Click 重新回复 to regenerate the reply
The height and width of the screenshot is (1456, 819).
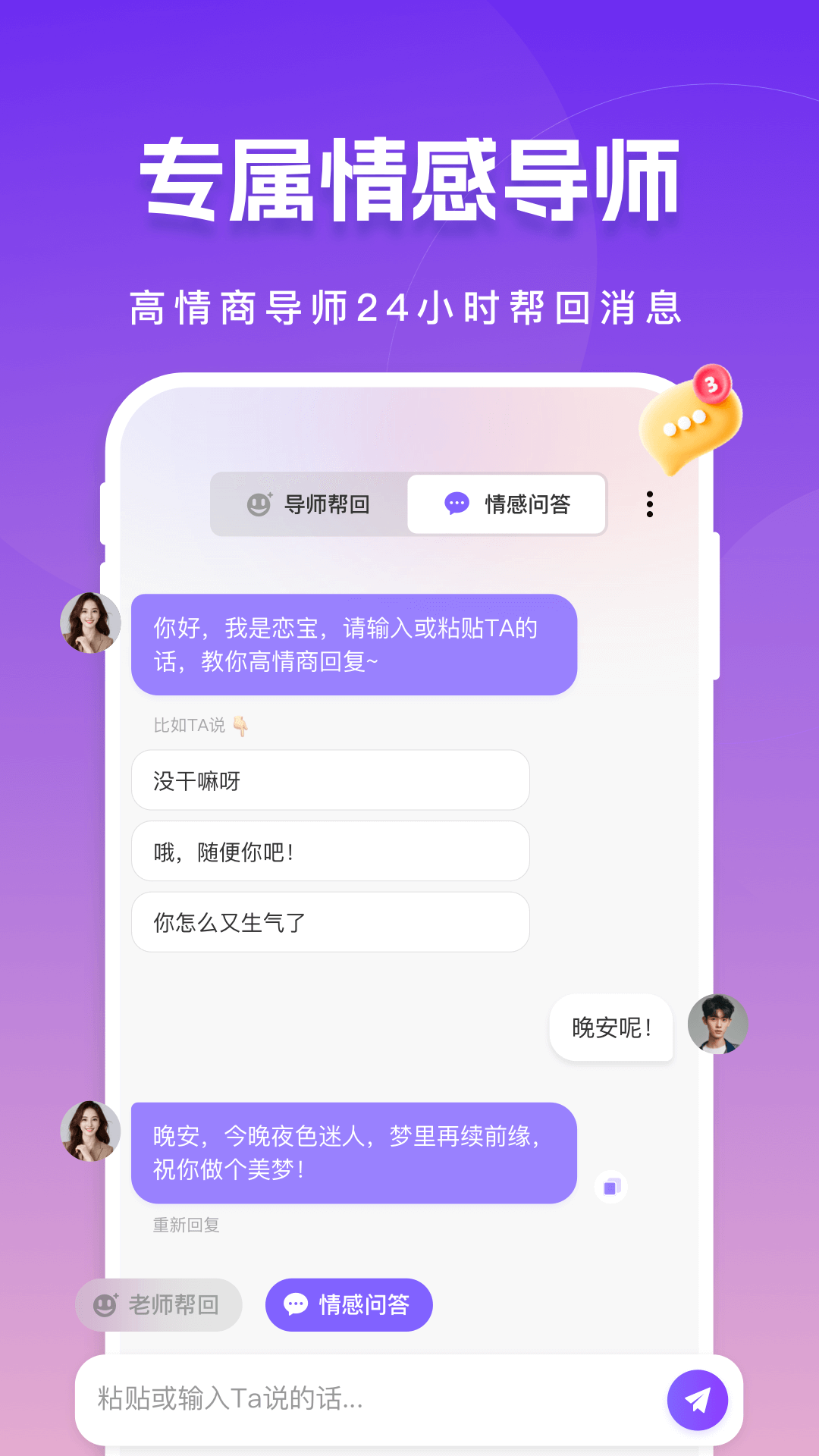click(184, 1224)
